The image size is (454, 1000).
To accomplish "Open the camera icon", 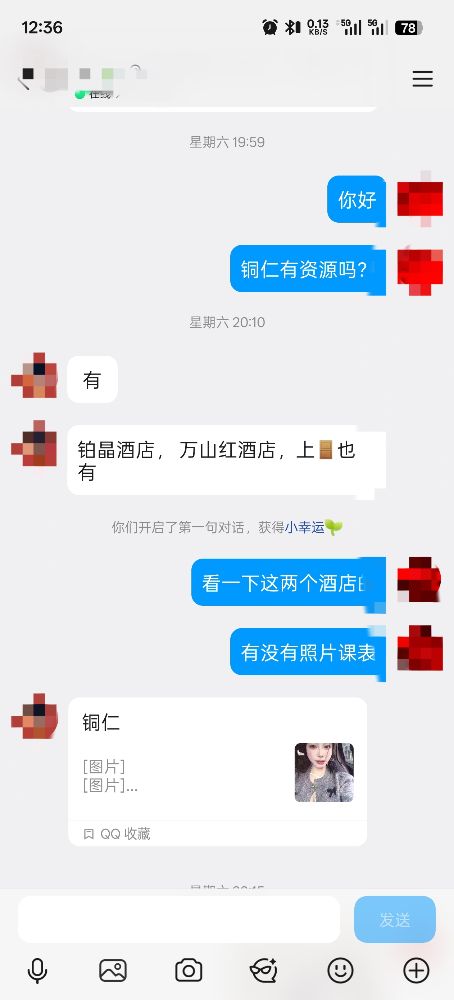I will [x=189, y=971].
